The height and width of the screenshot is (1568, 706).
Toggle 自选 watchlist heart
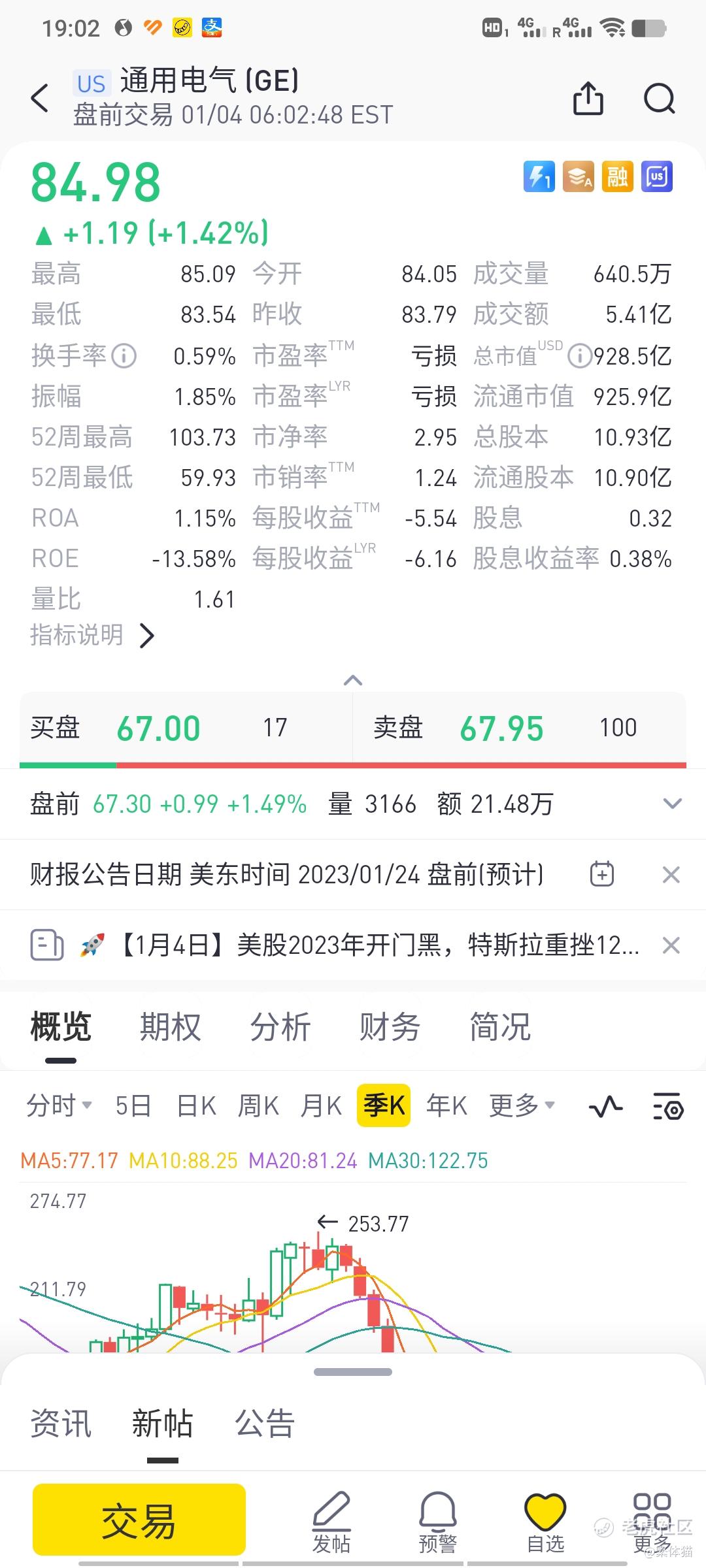(545, 1522)
